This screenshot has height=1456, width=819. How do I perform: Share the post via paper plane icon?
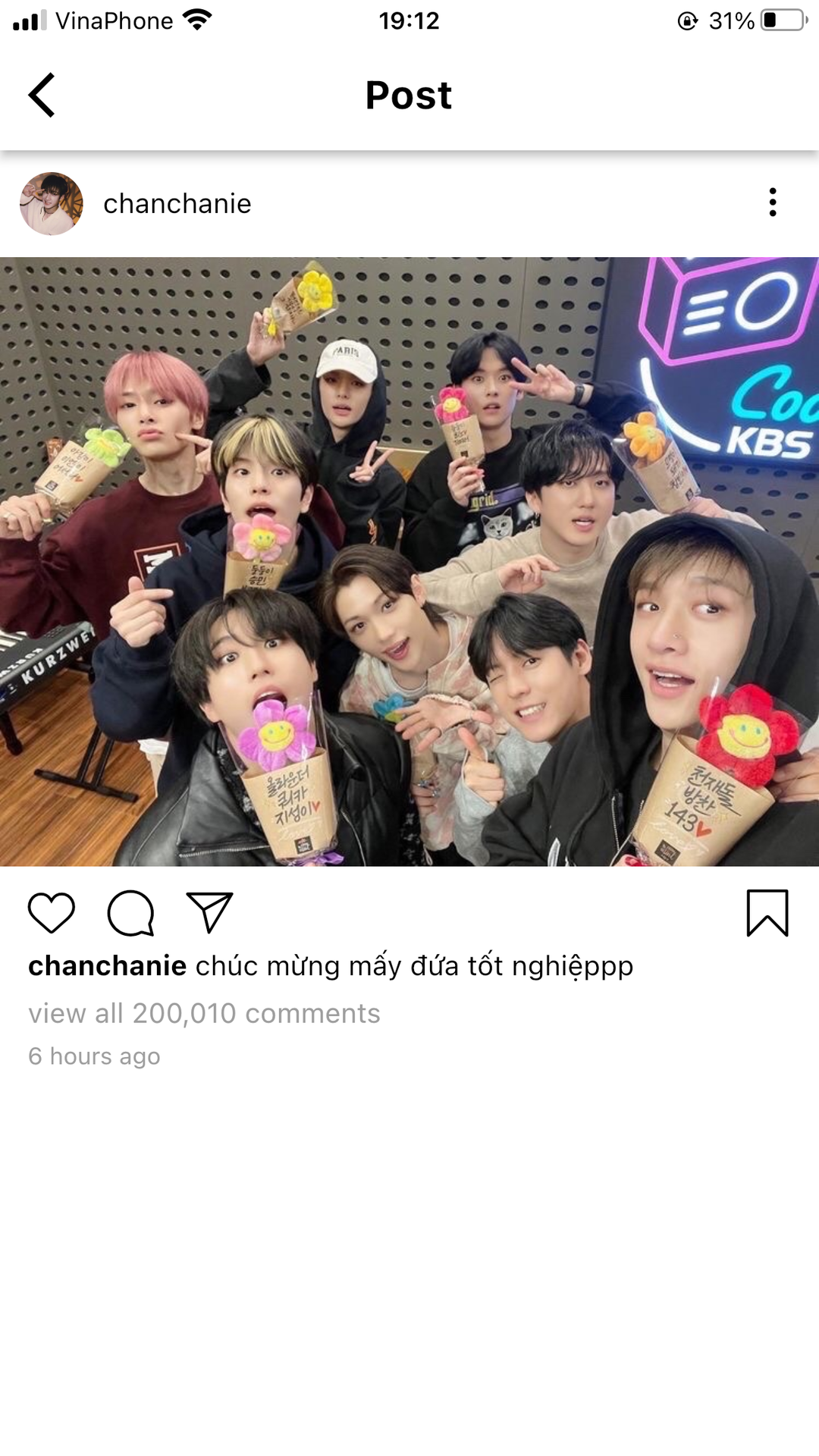coord(209,912)
